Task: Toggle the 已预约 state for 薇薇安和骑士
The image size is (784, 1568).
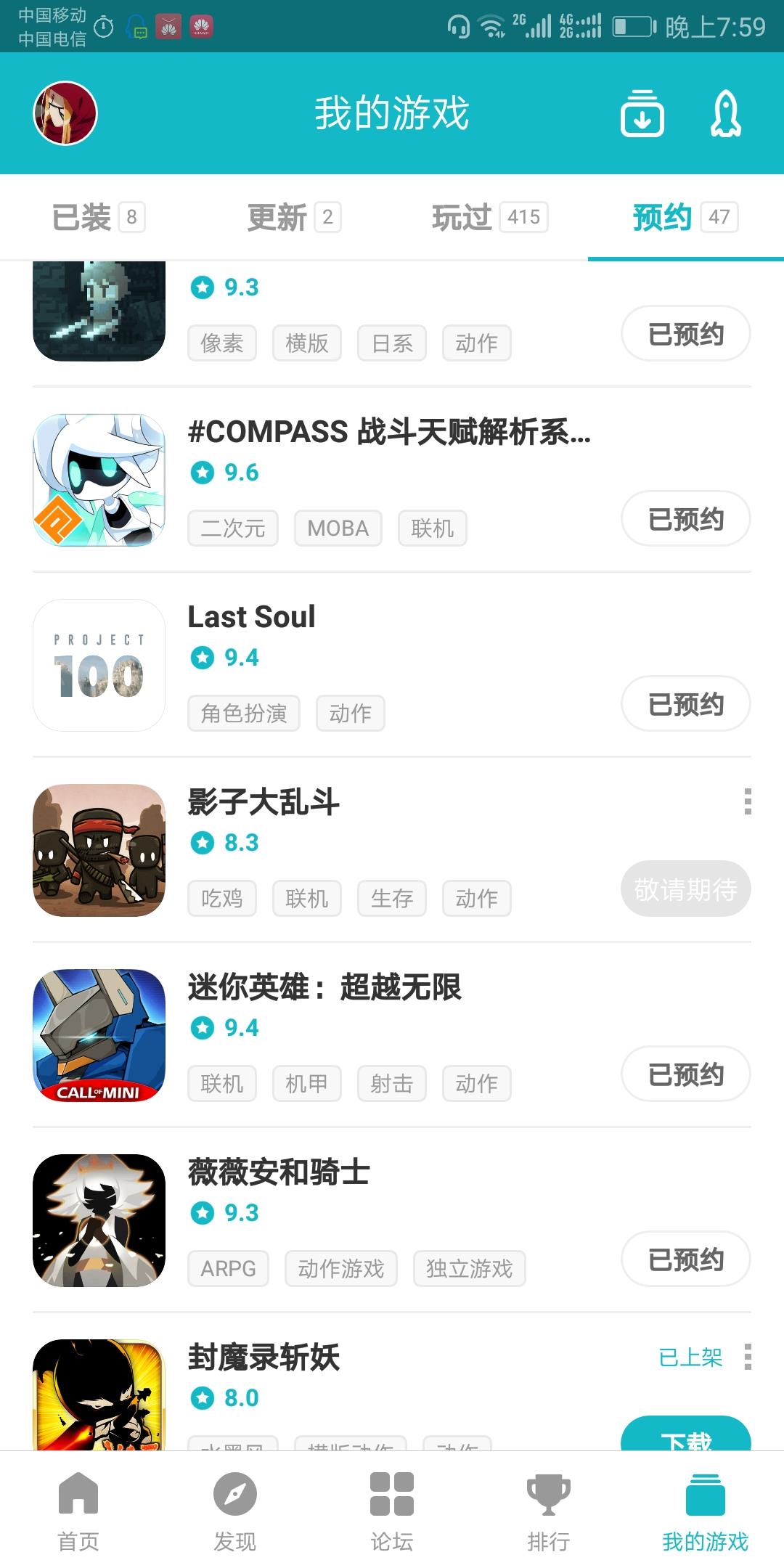Action: pos(685,1258)
